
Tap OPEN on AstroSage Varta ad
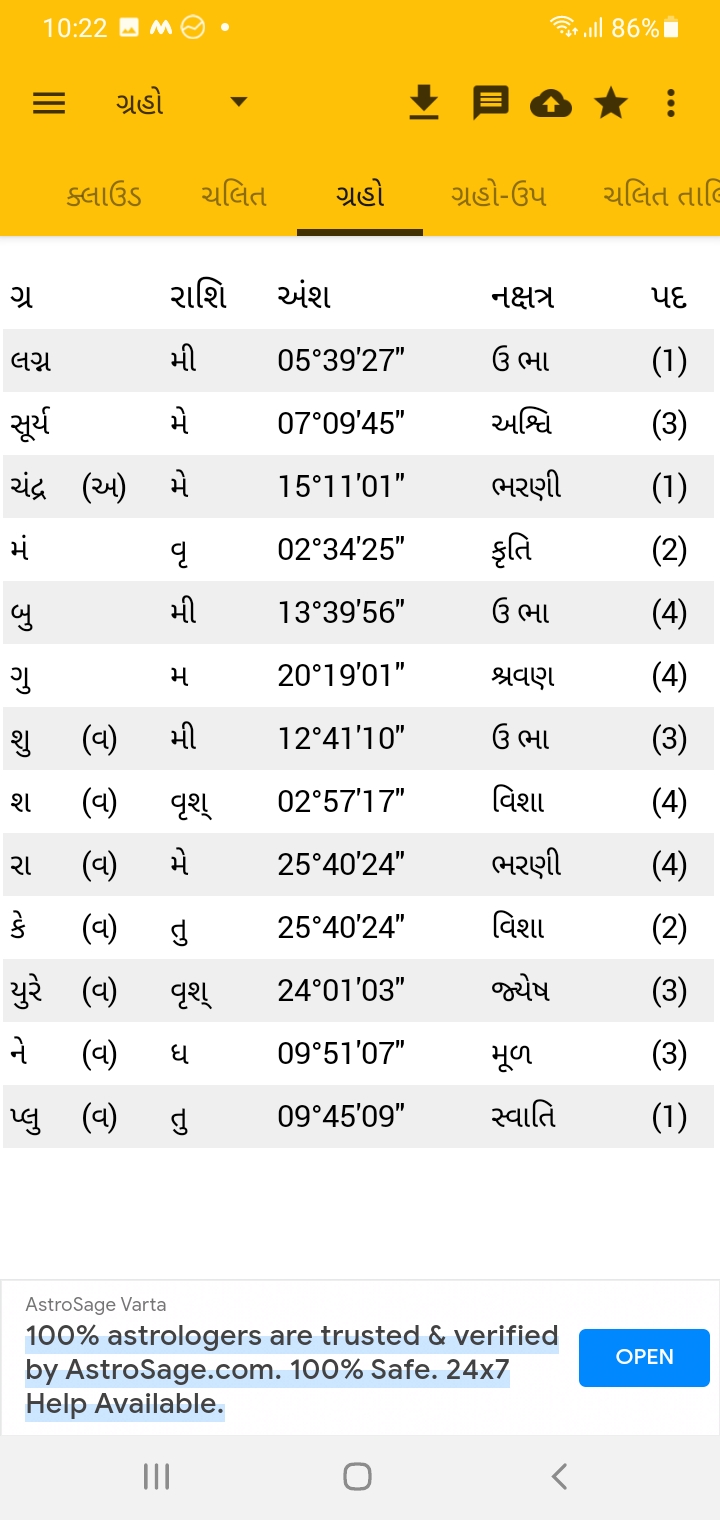click(x=644, y=1357)
